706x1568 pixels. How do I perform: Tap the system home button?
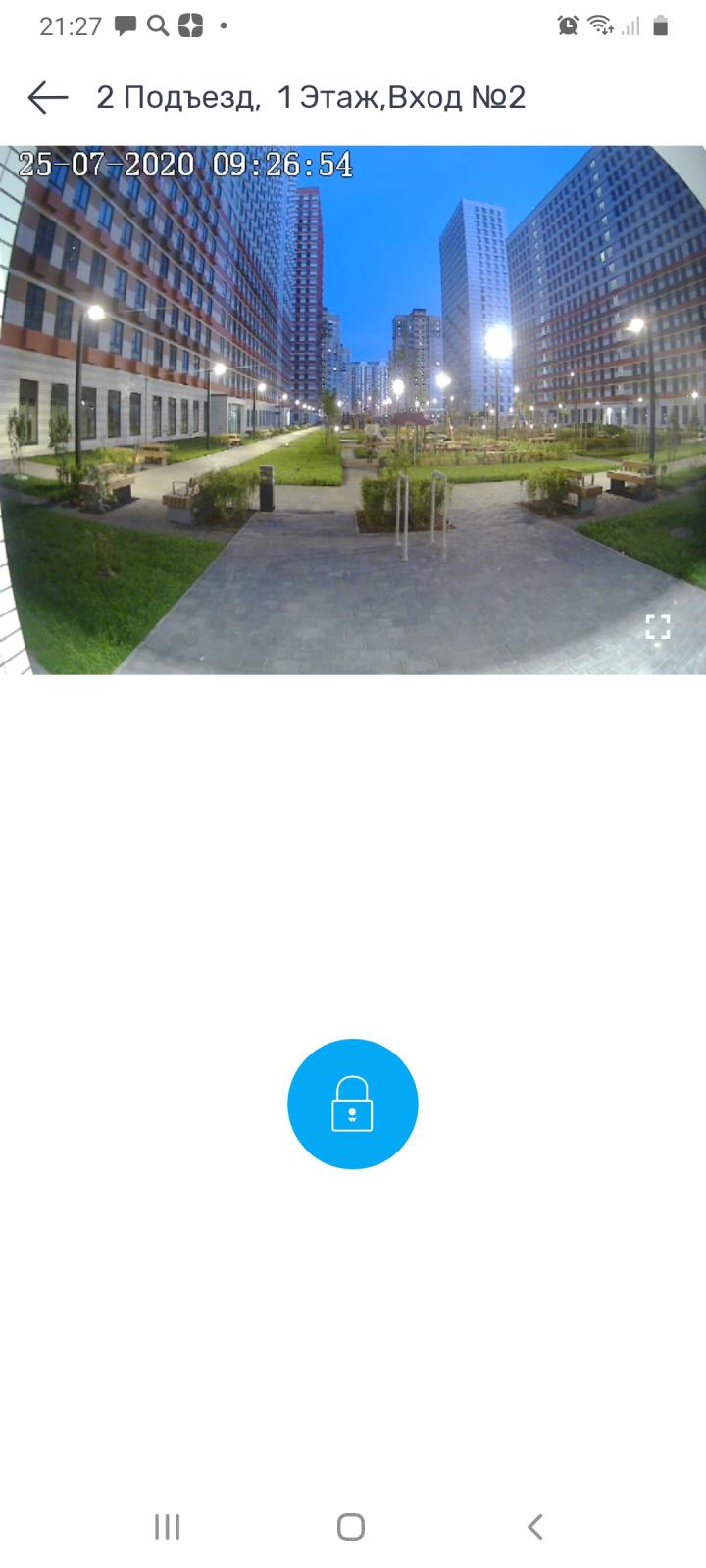pyautogui.click(x=351, y=1526)
